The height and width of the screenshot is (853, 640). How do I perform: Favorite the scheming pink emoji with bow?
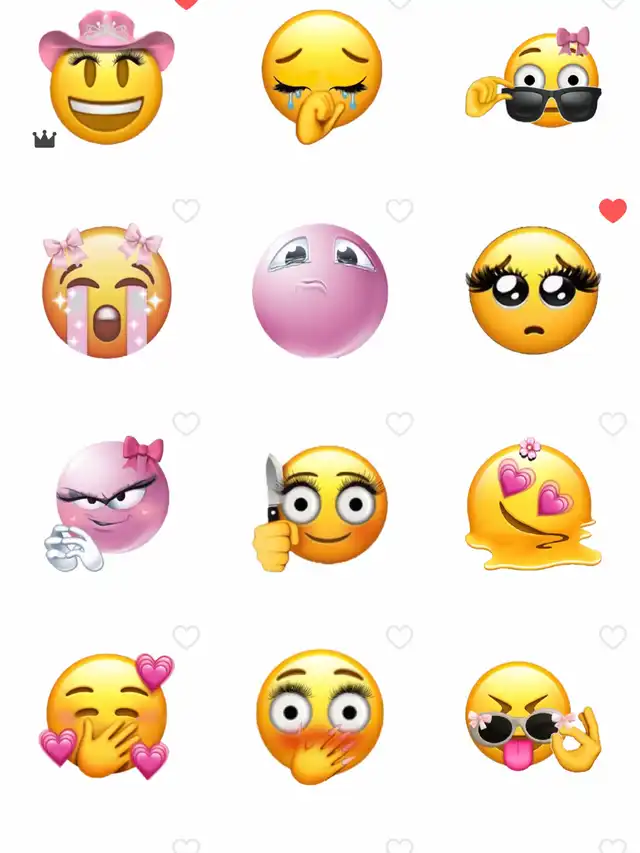coord(186,424)
